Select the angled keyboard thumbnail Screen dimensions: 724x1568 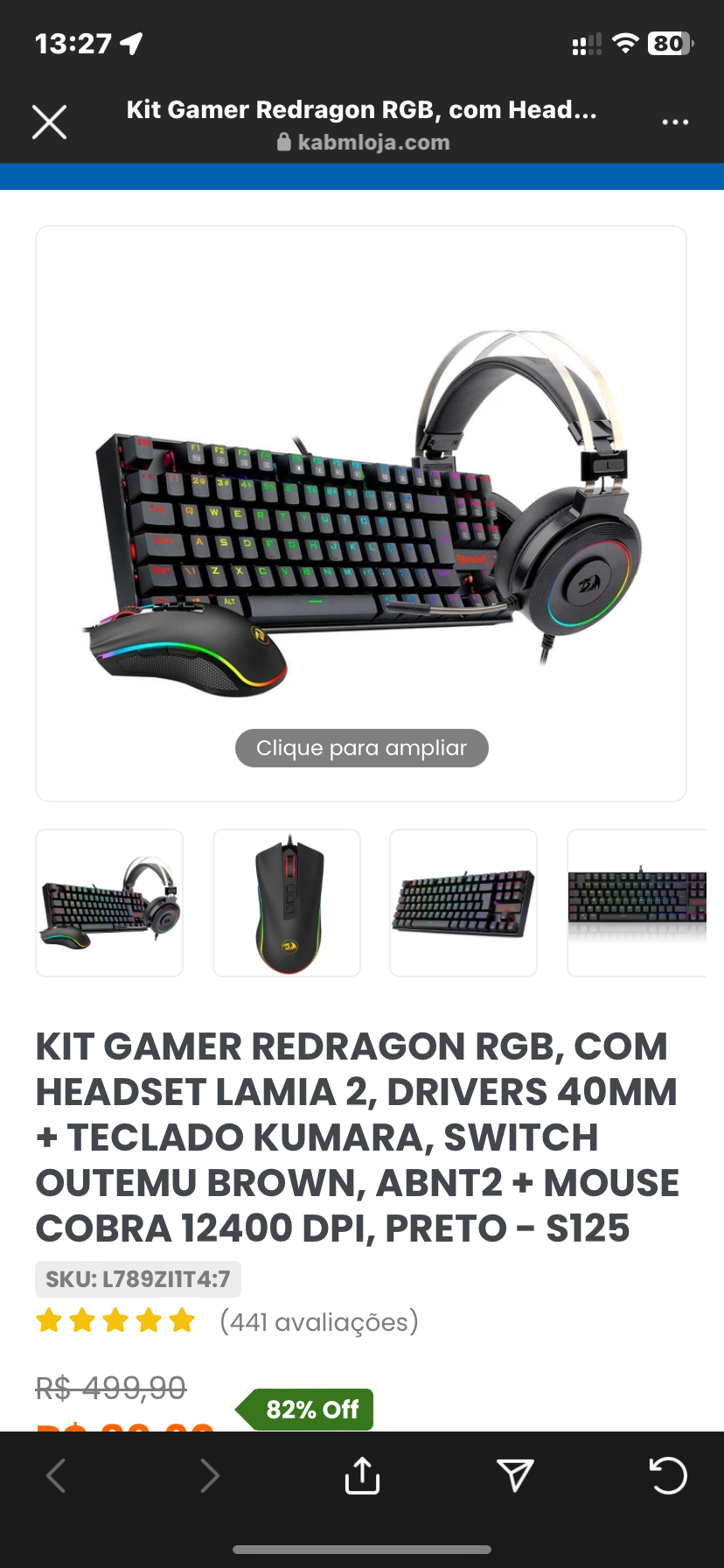463,903
